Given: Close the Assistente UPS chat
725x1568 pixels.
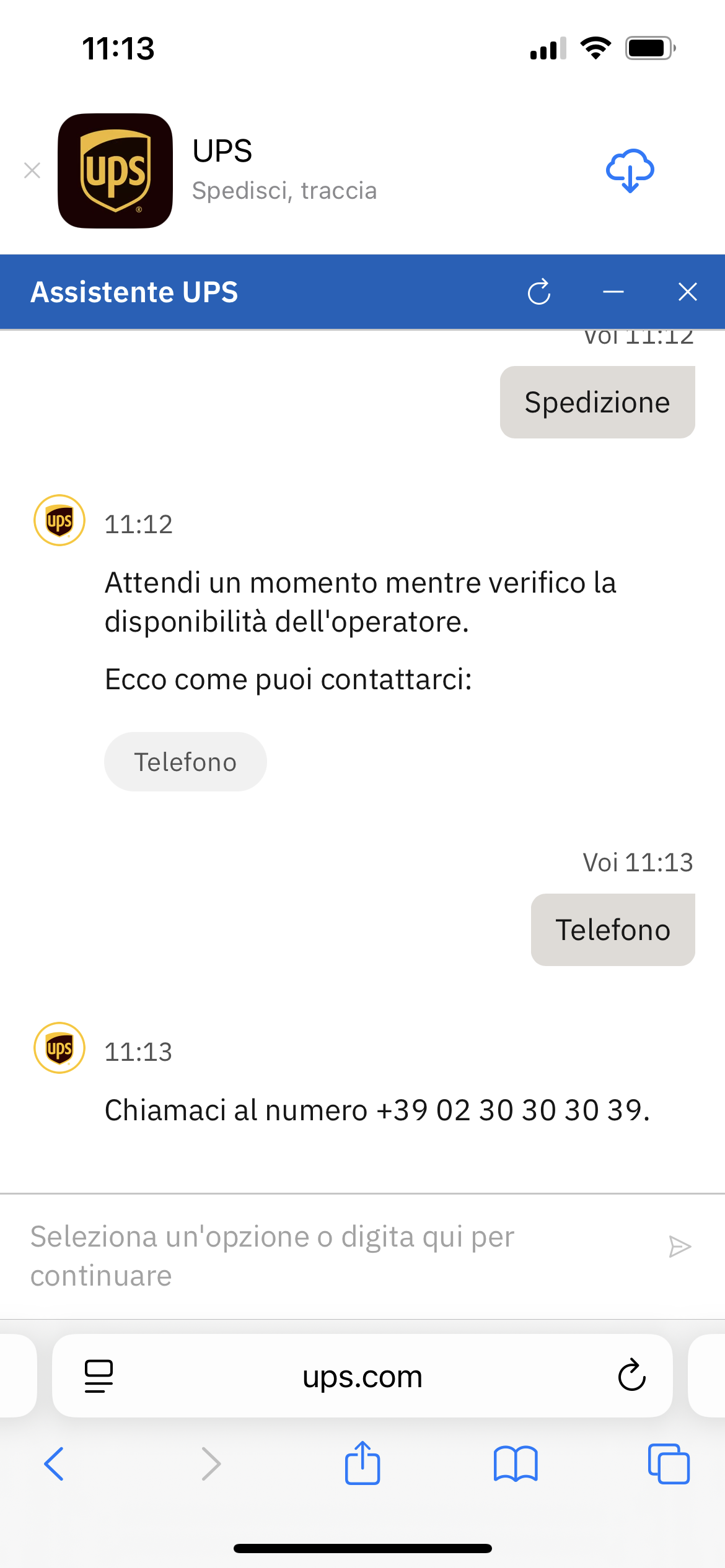Looking at the screenshot, I should [688, 292].
